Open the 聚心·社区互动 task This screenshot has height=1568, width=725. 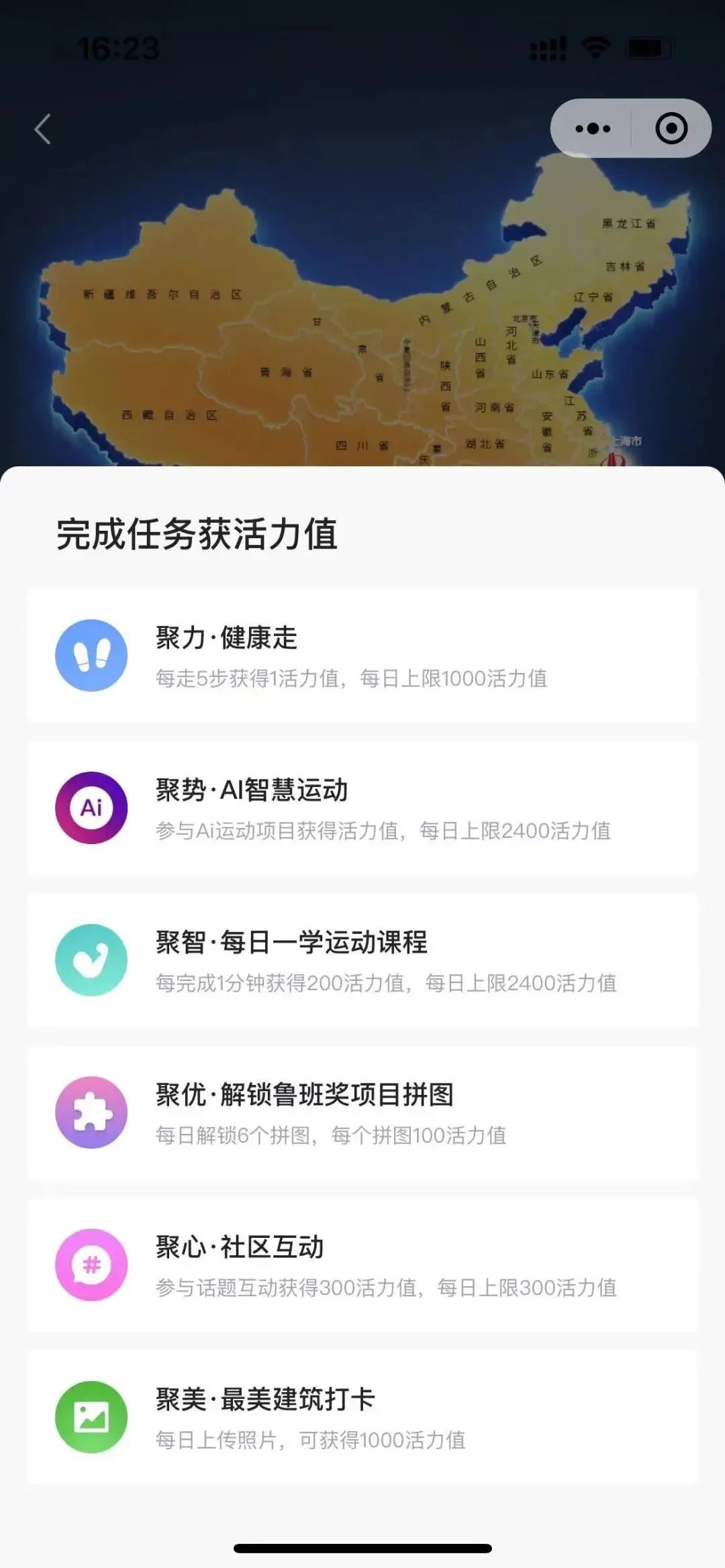(x=362, y=1265)
